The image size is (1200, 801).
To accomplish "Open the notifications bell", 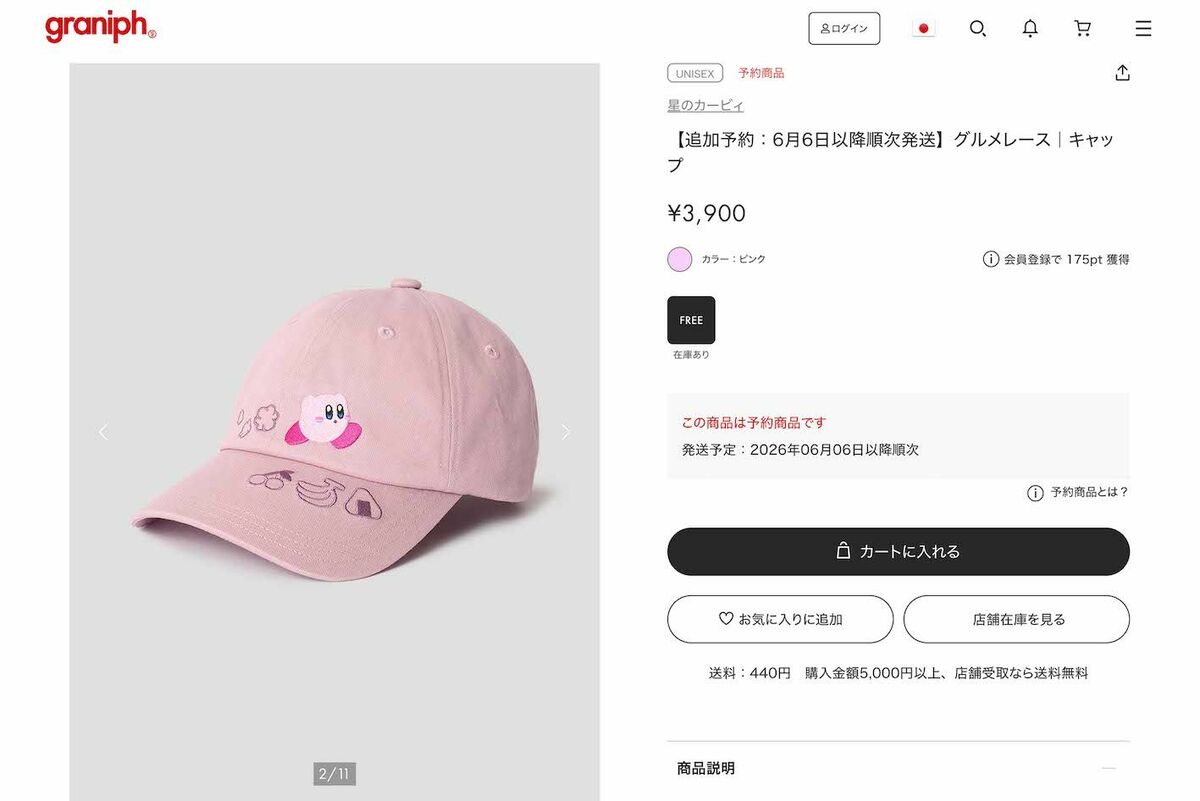I will pyautogui.click(x=1030, y=29).
